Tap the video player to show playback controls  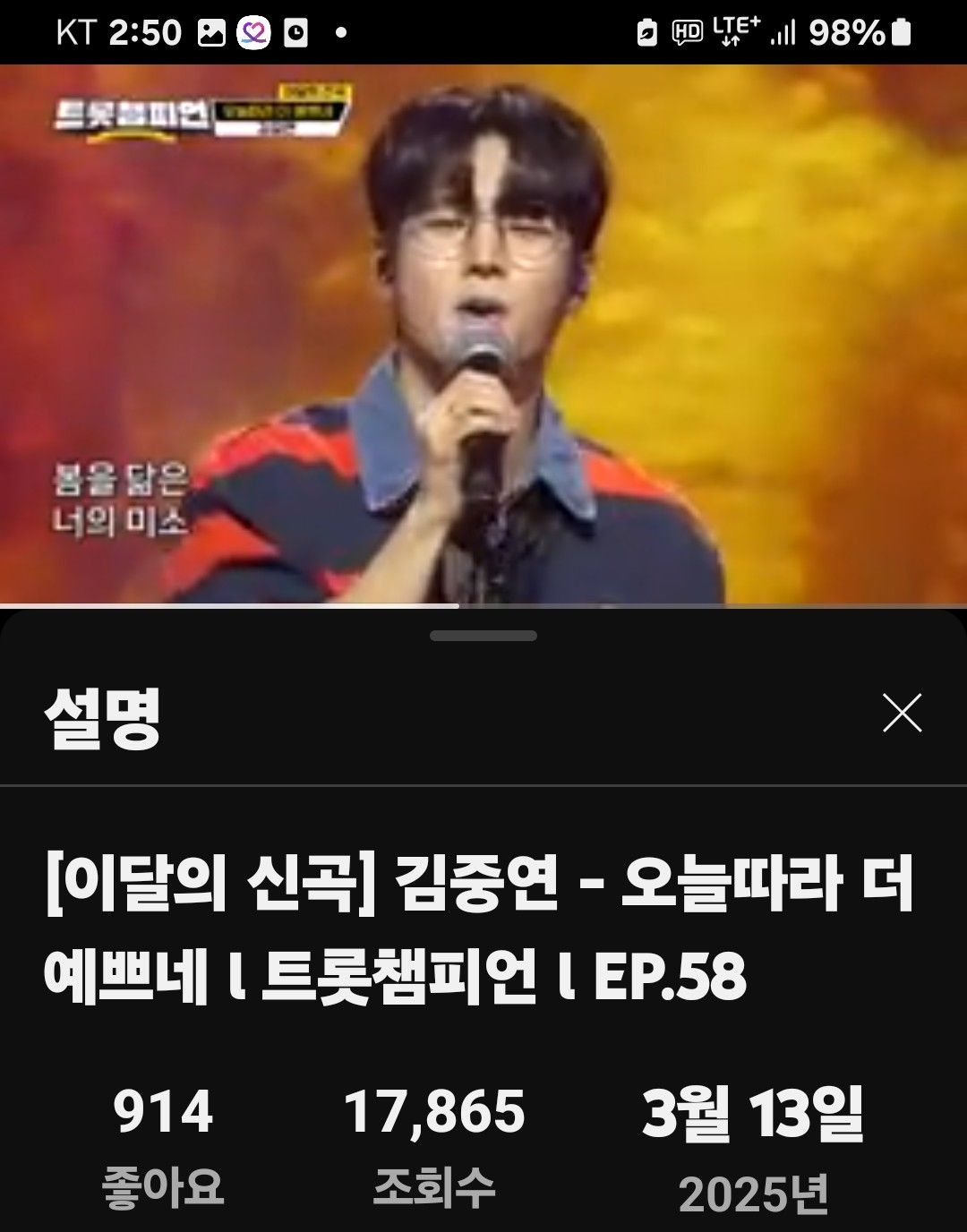483,336
